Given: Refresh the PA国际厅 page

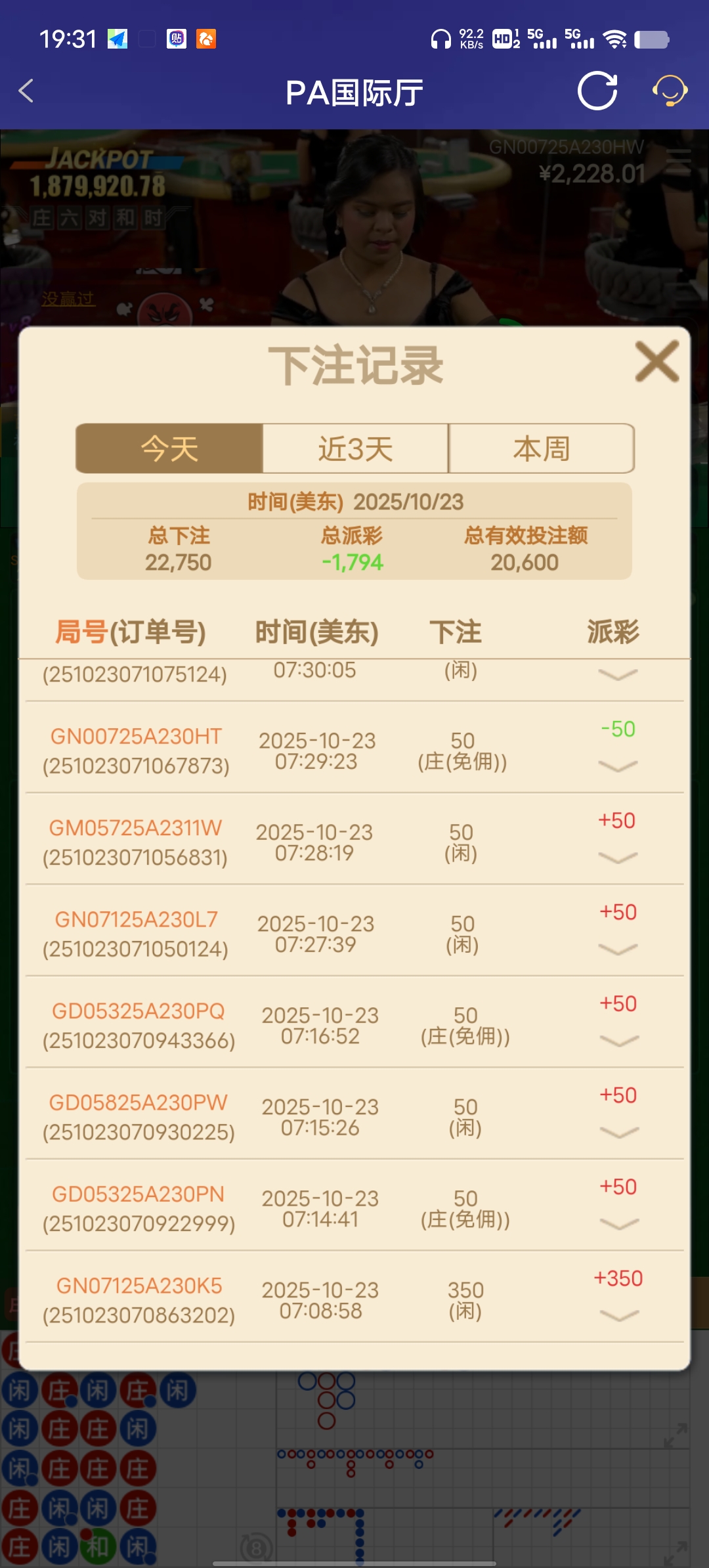Looking at the screenshot, I should pyautogui.click(x=596, y=92).
